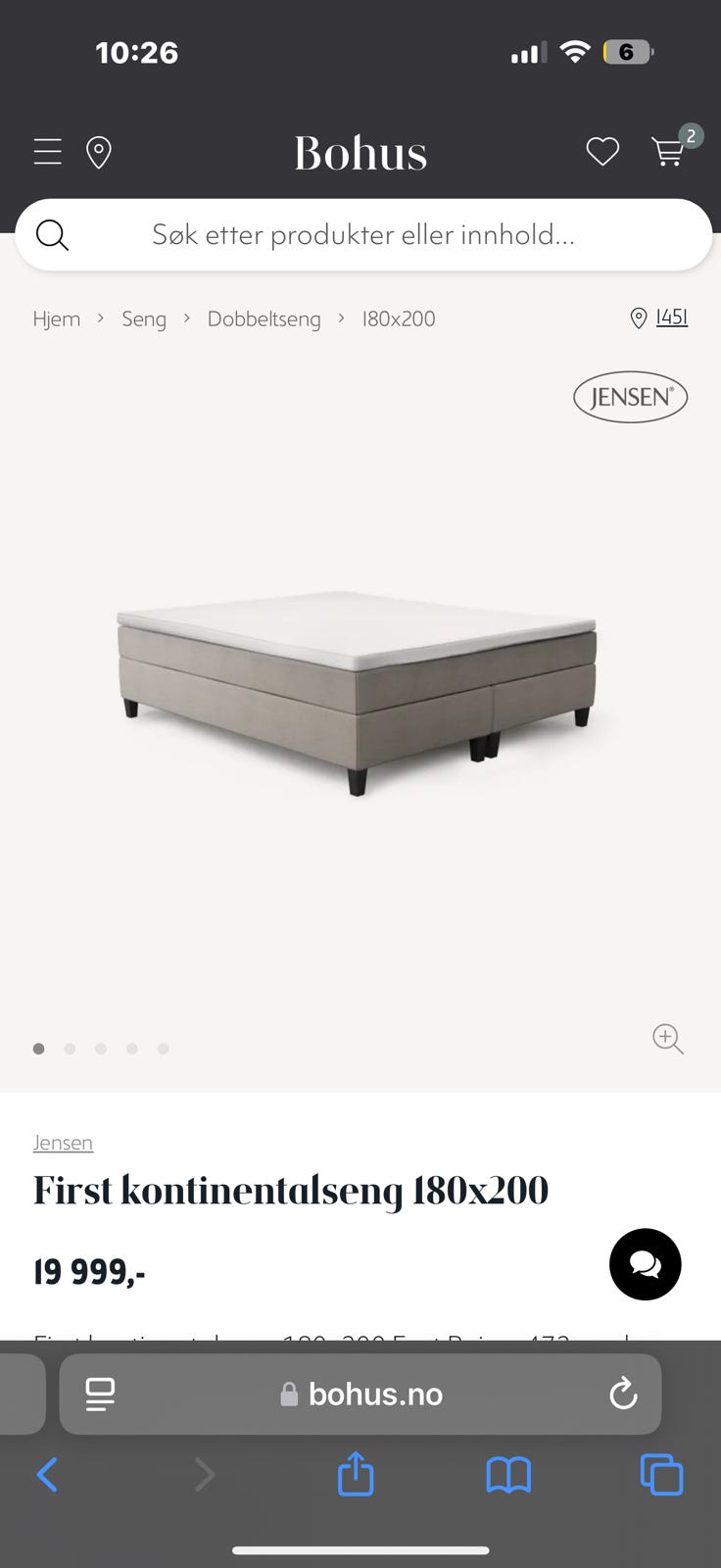Open the 180x200 breadcrumb
The height and width of the screenshot is (1568, 721).
[x=399, y=318]
